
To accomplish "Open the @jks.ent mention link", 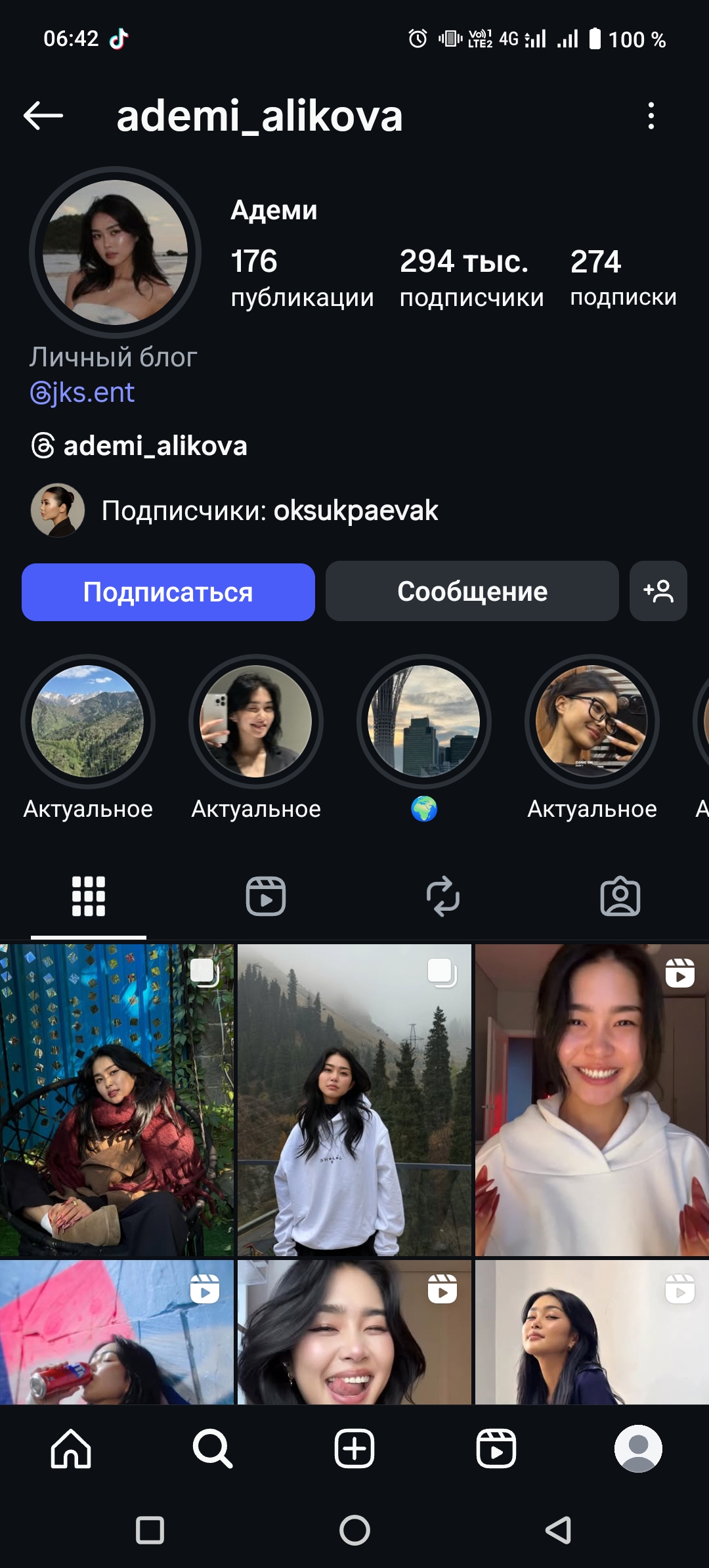I will tap(83, 393).
